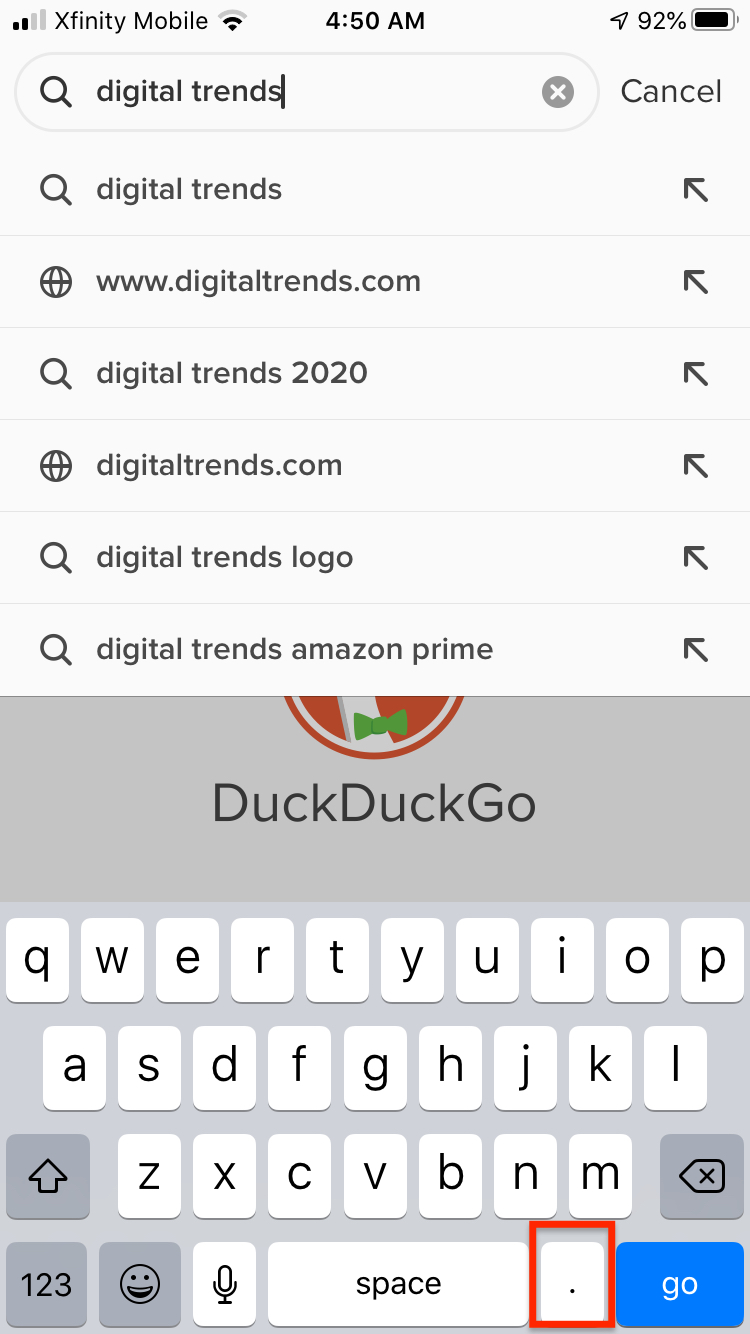Image resolution: width=750 pixels, height=1334 pixels.
Task: Fill search with "digital trends 2020" arrow
Action: (x=695, y=374)
